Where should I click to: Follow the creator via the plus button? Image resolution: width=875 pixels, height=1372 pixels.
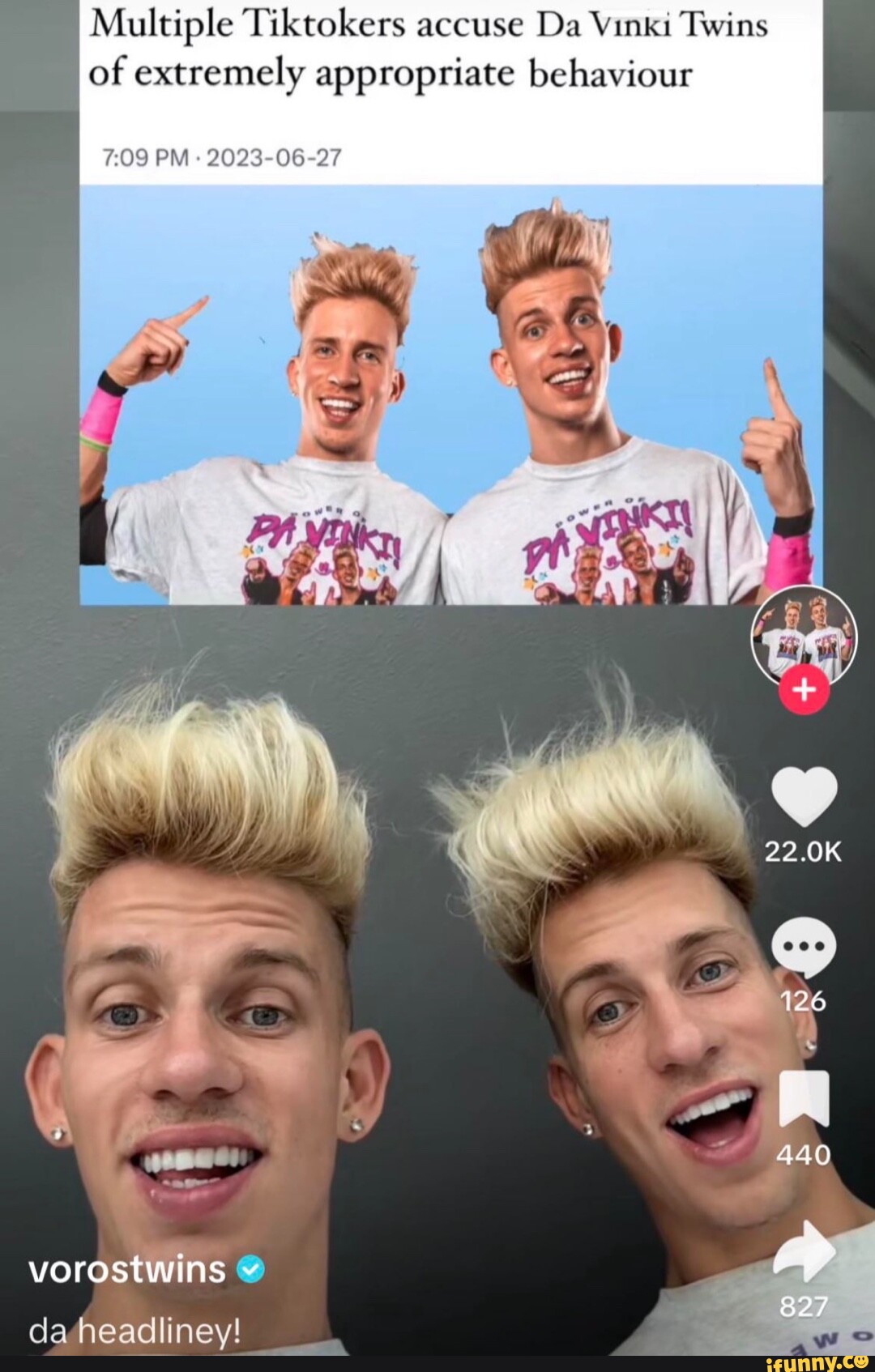click(x=804, y=690)
